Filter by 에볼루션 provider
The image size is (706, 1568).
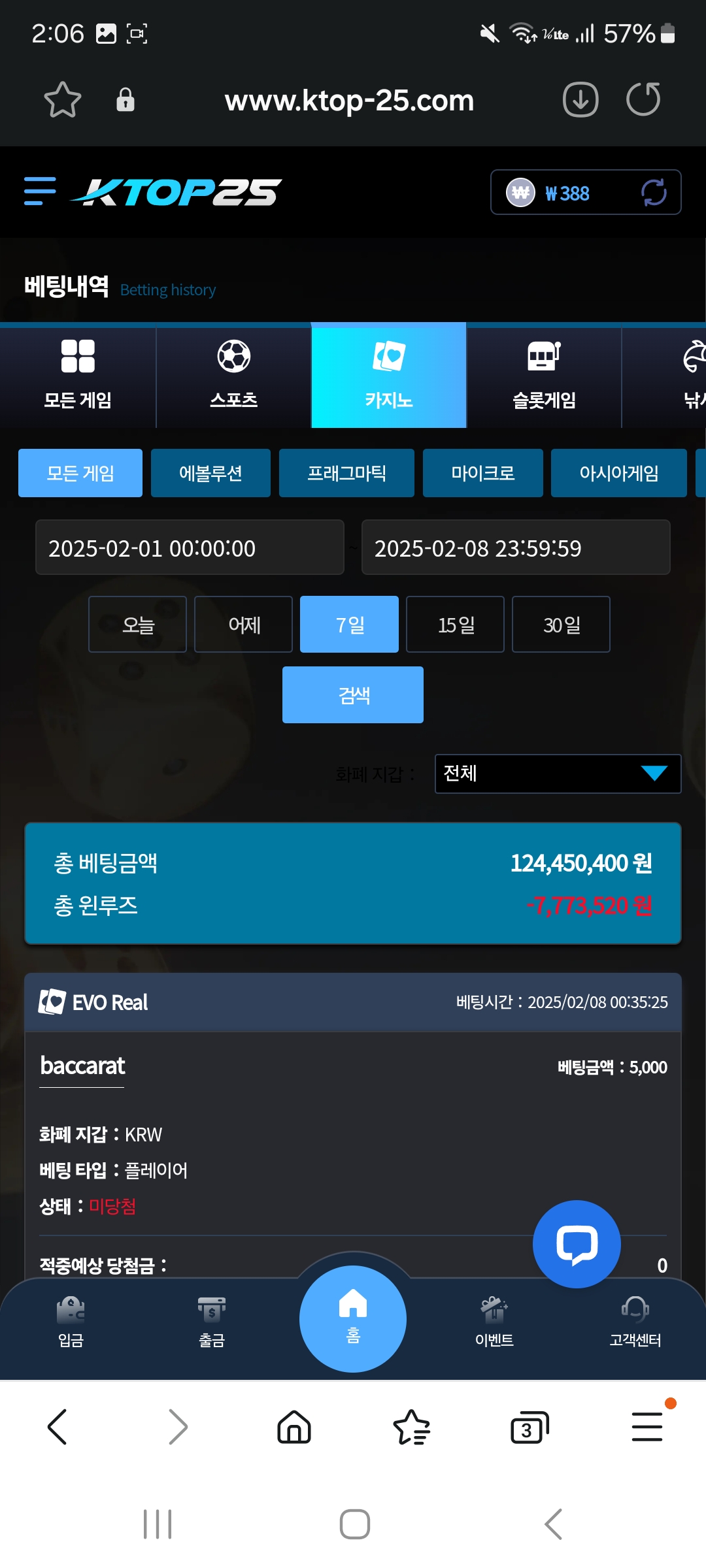pos(210,473)
